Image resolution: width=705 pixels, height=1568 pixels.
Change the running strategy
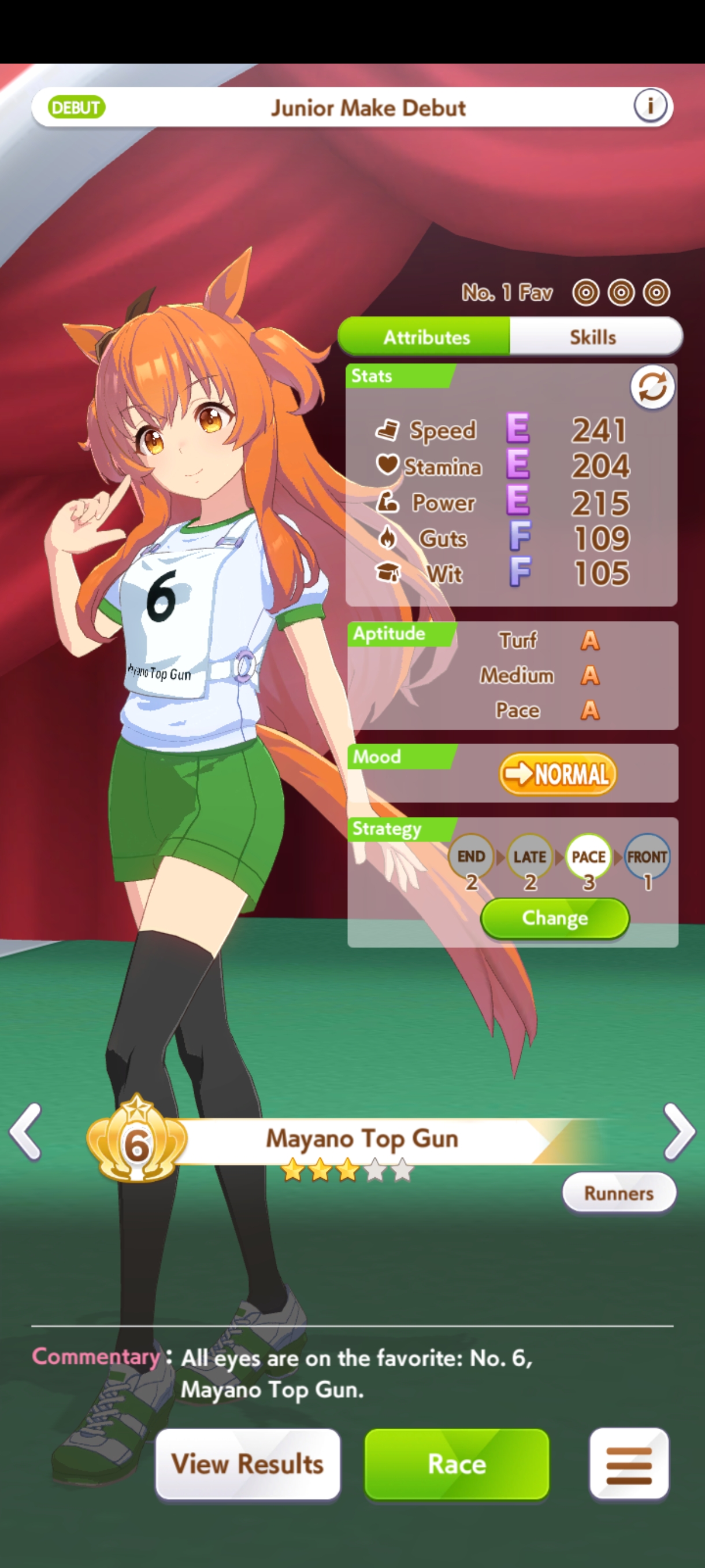[x=554, y=918]
